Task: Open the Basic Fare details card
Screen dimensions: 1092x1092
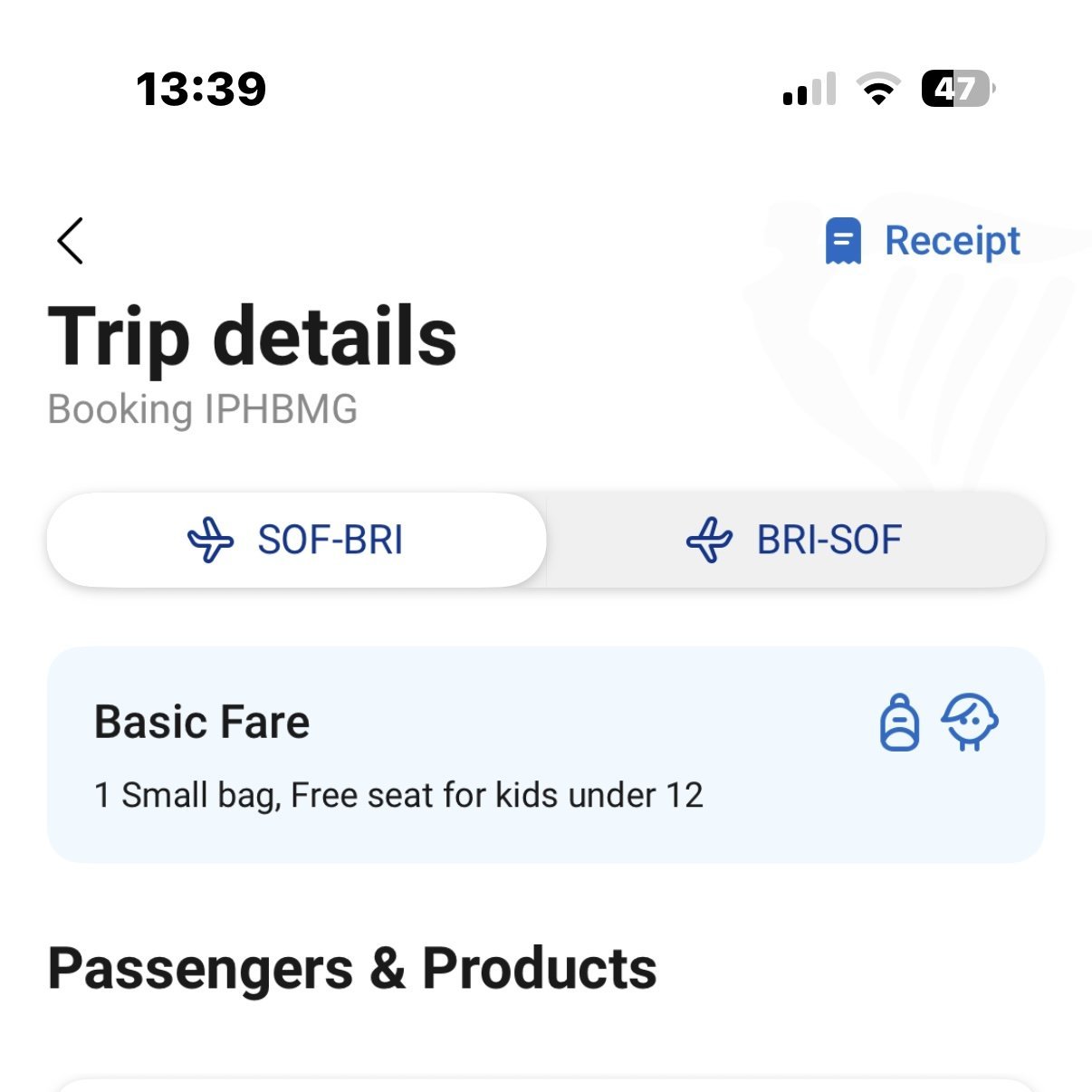Action: pyautogui.click(x=545, y=754)
